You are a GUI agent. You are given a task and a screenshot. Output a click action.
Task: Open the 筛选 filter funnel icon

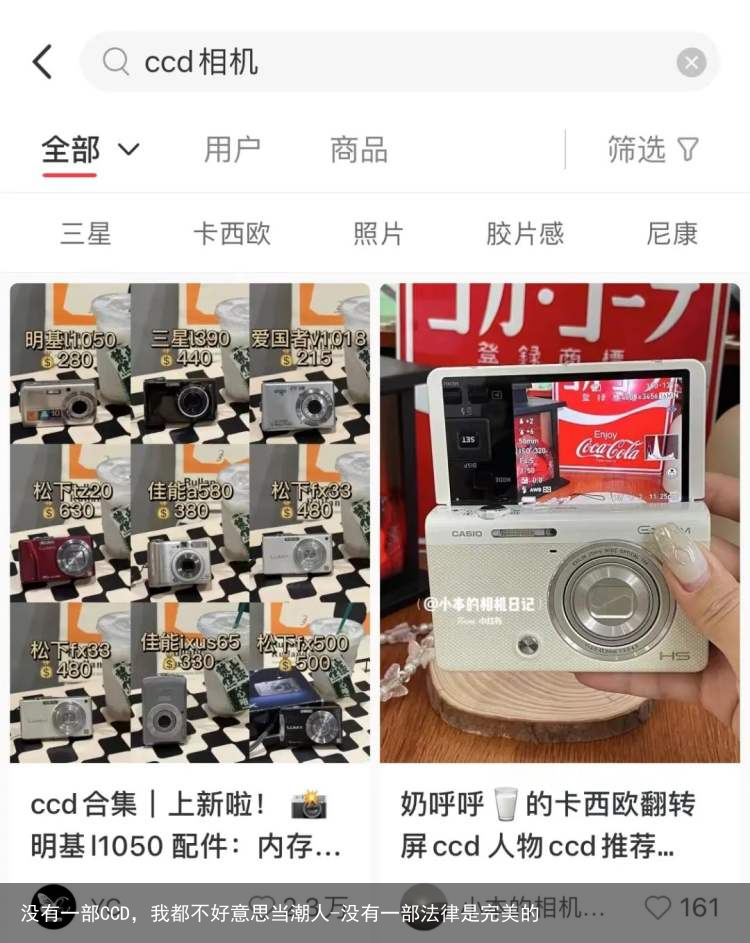[x=686, y=149]
